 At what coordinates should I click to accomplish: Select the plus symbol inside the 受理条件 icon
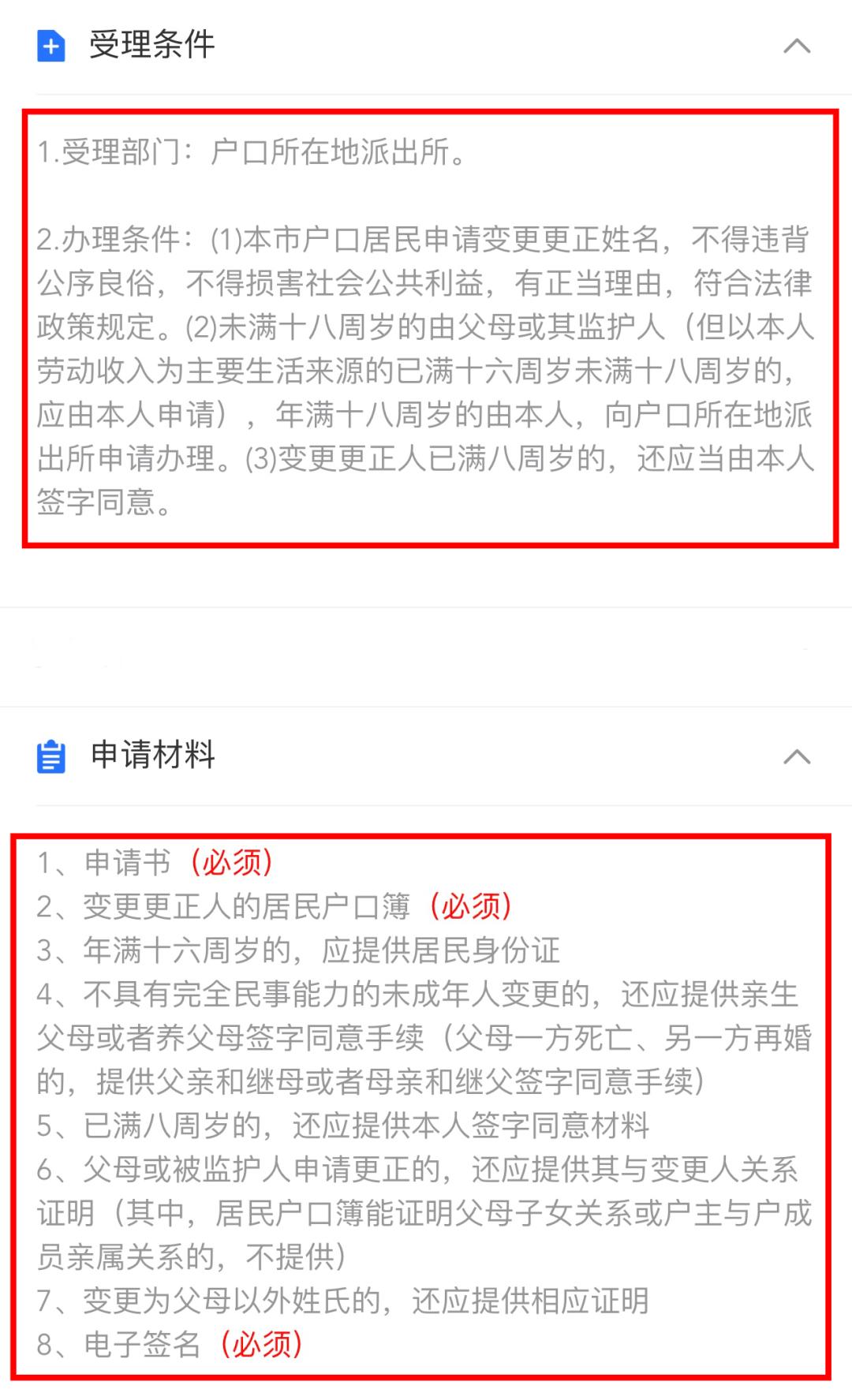pos(50,46)
